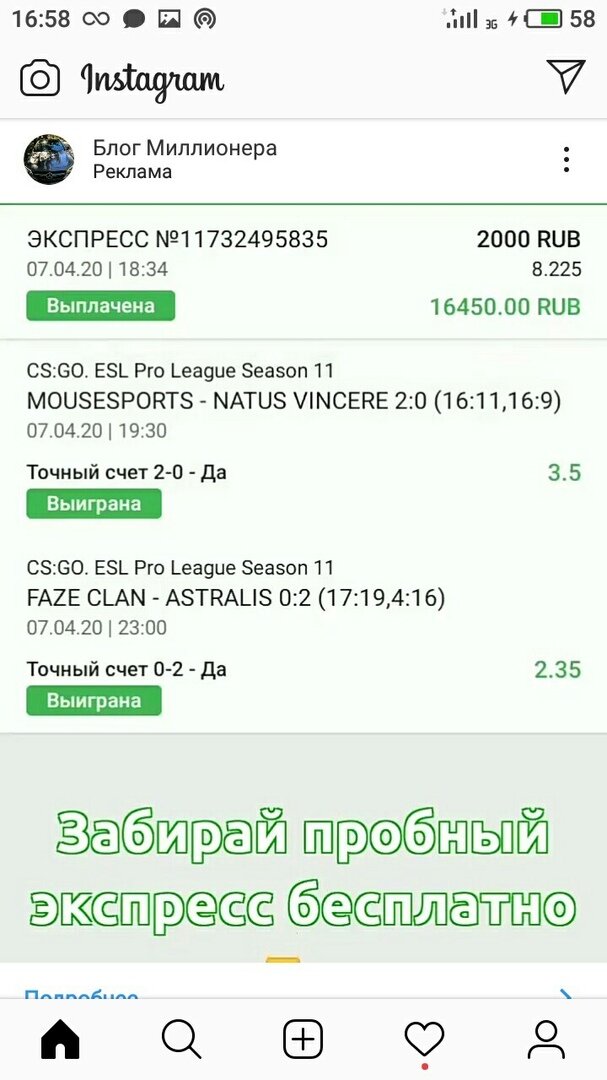Image resolution: width=607 pixels, height=1080 pixels.
Task: Open direct messages paper plane
Action: (x=565, y=77)
